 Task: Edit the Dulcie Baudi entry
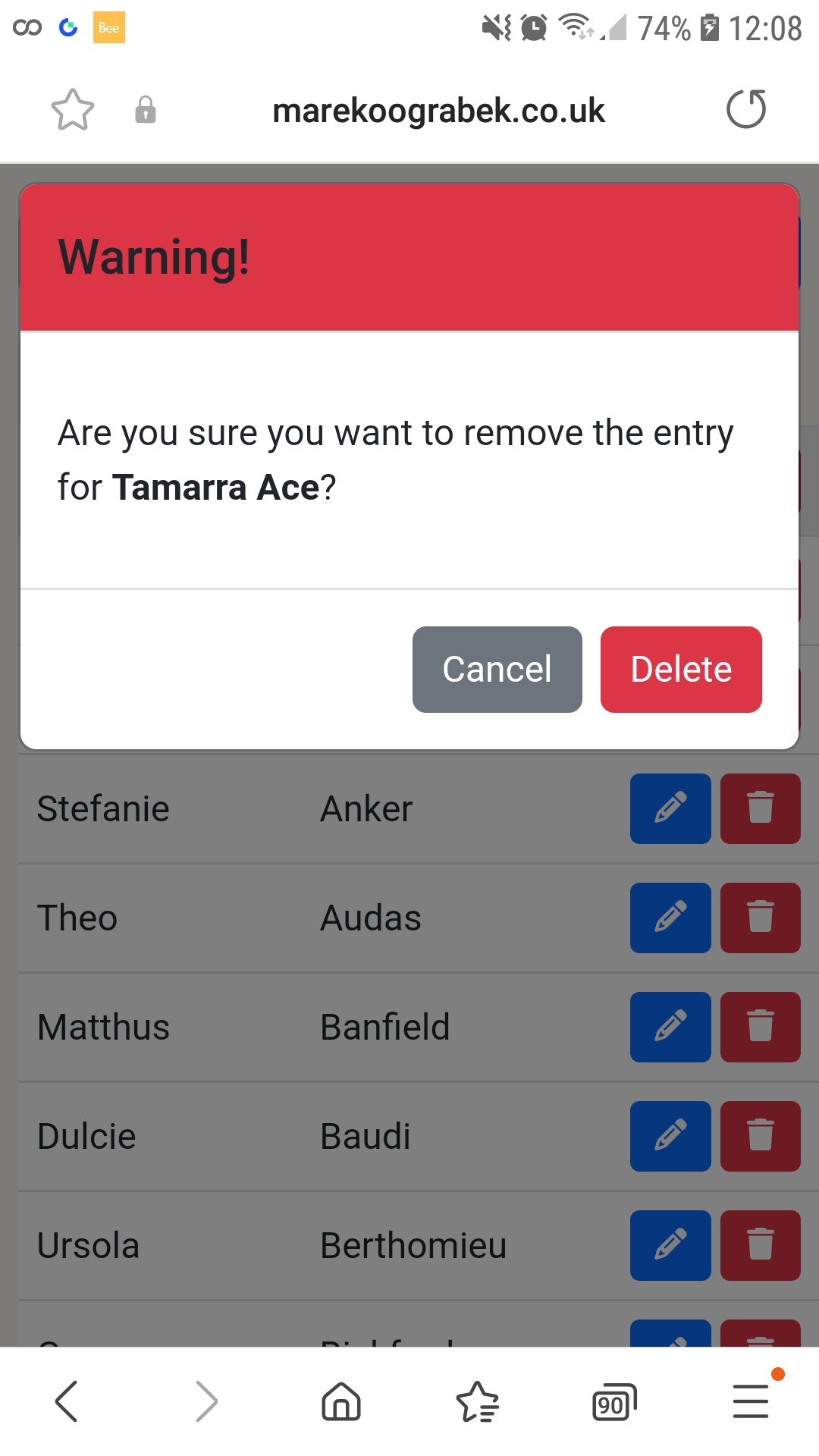(670, 1136)
